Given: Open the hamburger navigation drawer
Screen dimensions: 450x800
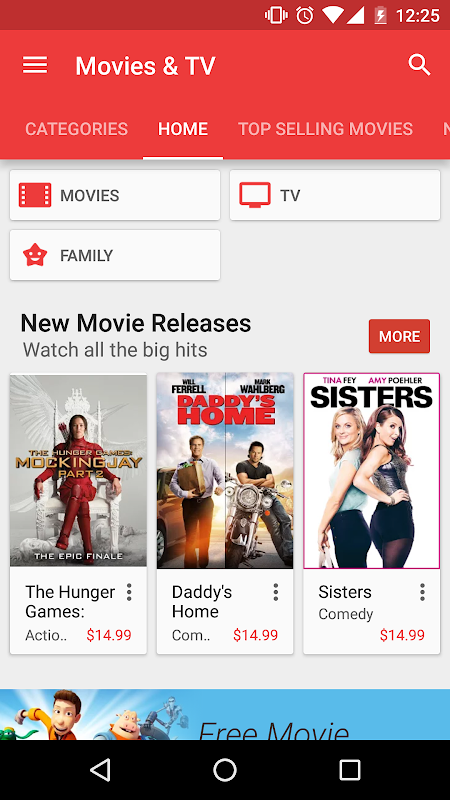Looking at the screenshot, I should (35, 65).
